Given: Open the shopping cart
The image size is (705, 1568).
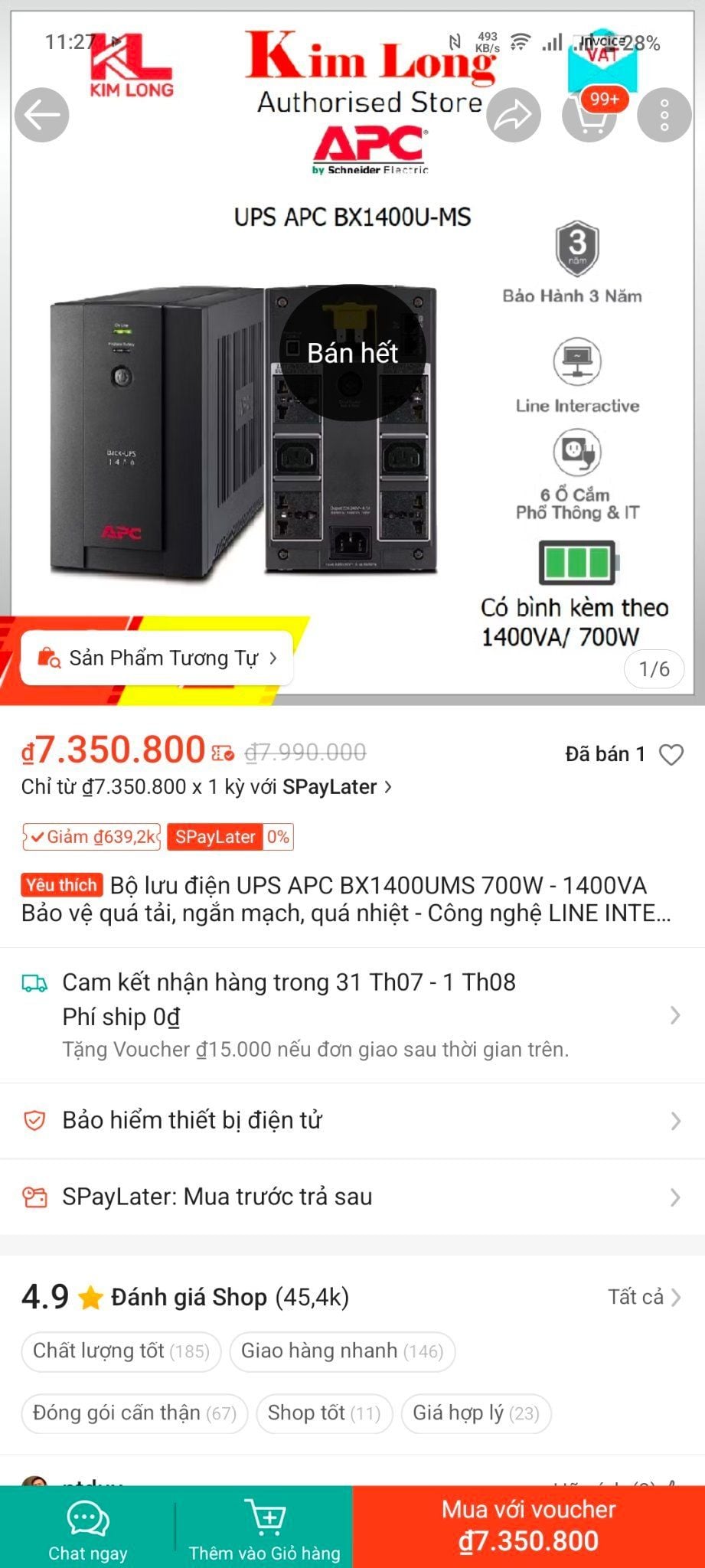Looking at the screenshot, I should (x=589, y=116).
